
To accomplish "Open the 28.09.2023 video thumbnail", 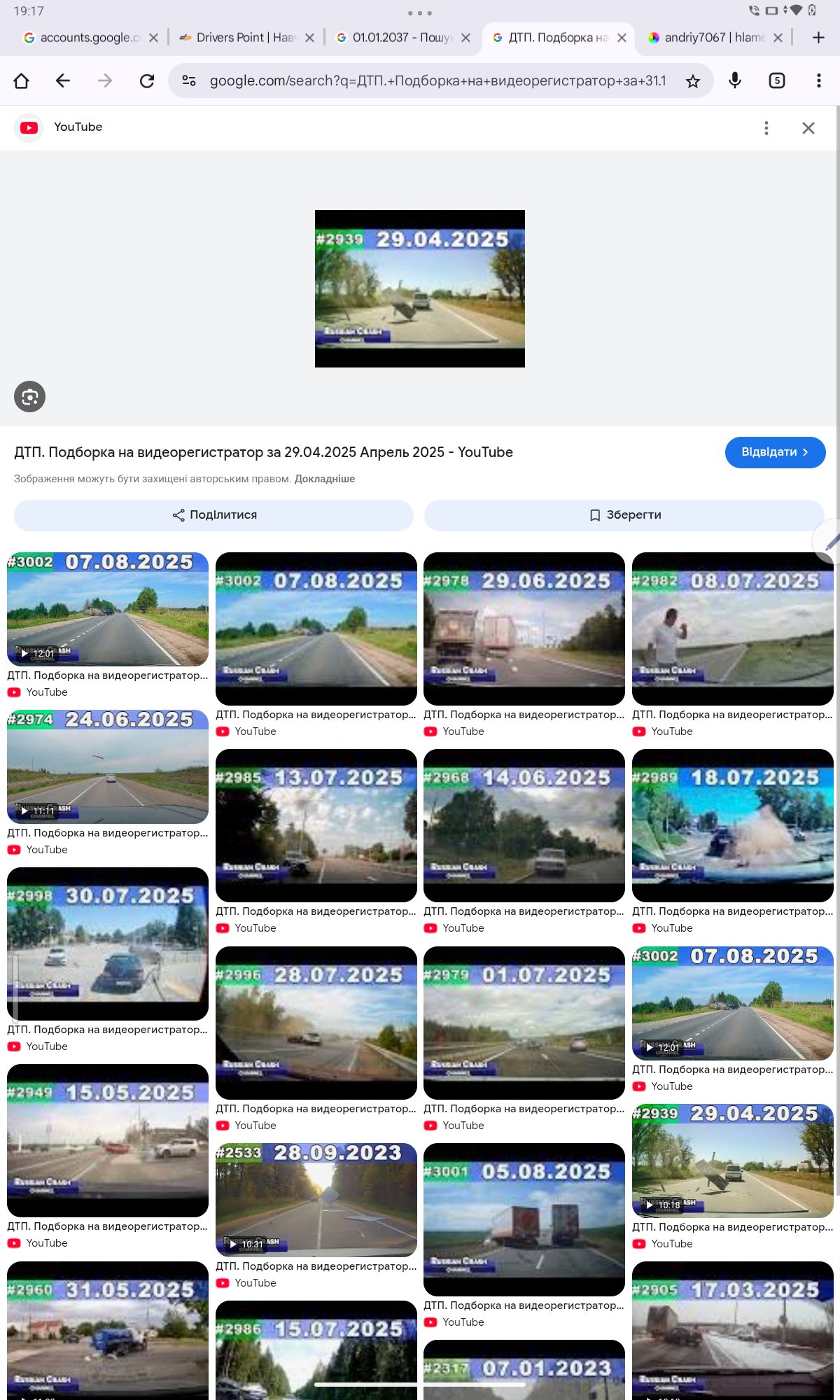I will tap(316, 1200).
